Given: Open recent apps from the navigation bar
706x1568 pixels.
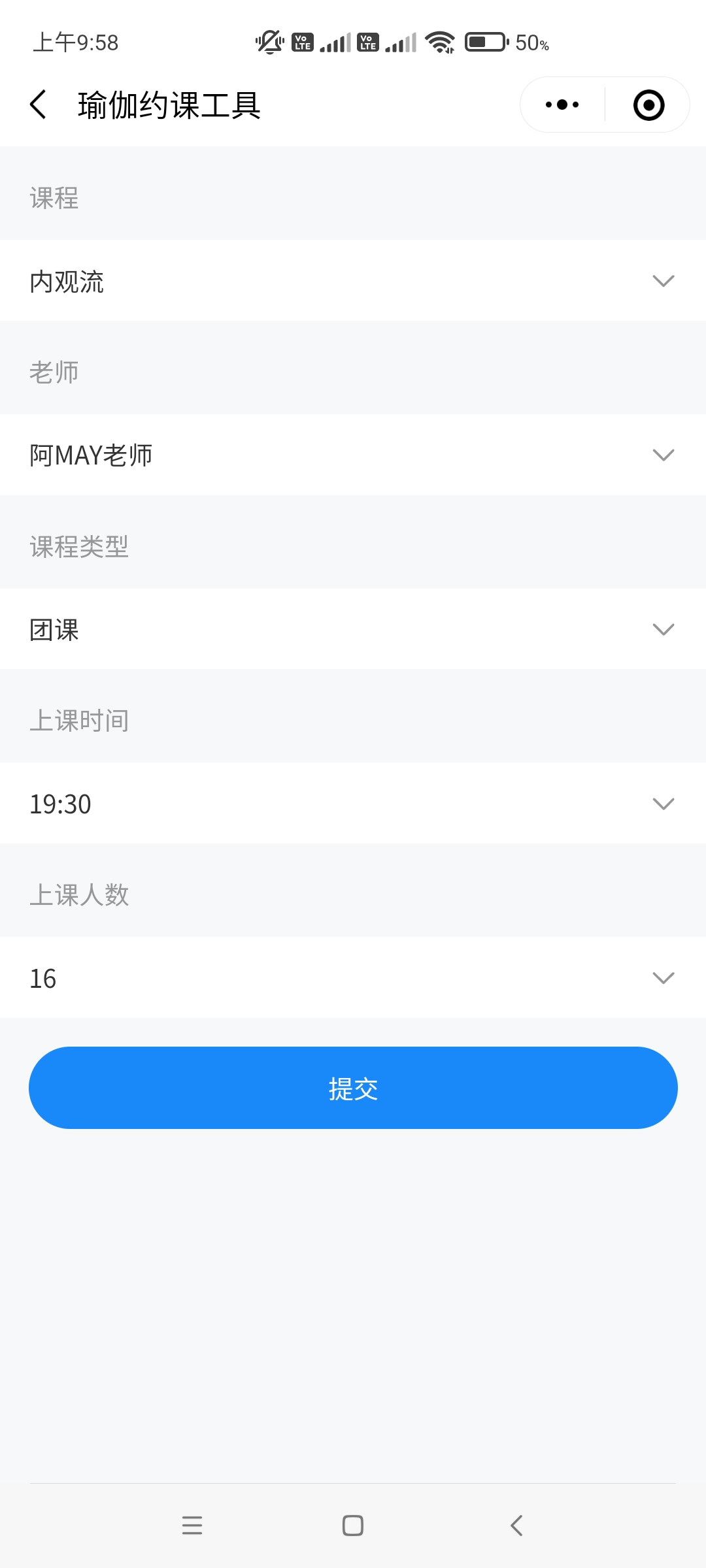Looking at the screenshot, I should pyautogui.click(x=192, y=1526).
